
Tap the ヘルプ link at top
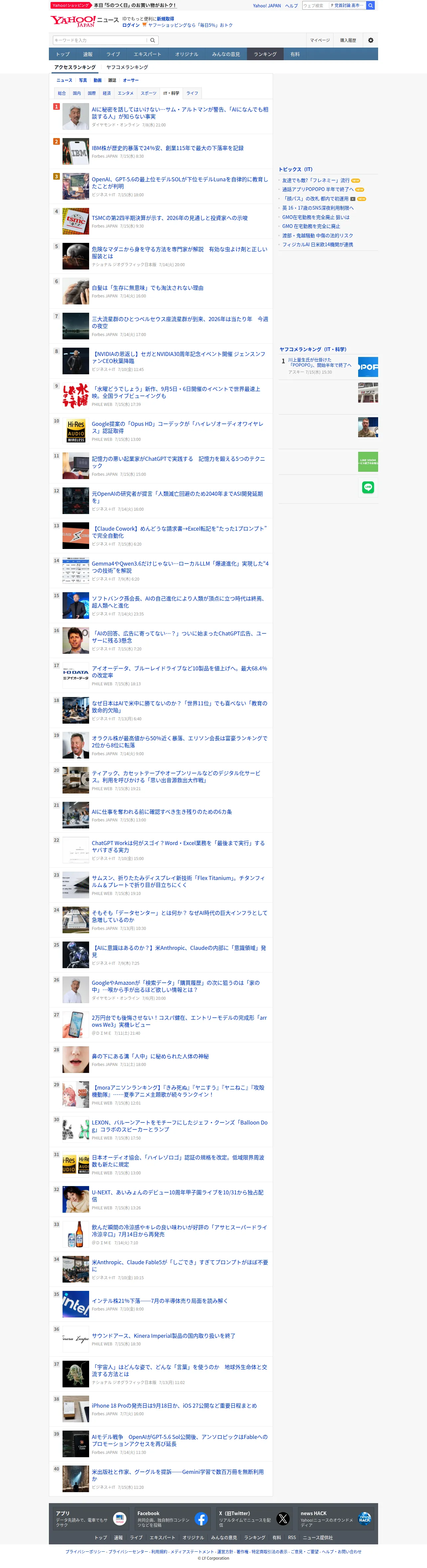(292, 5)
